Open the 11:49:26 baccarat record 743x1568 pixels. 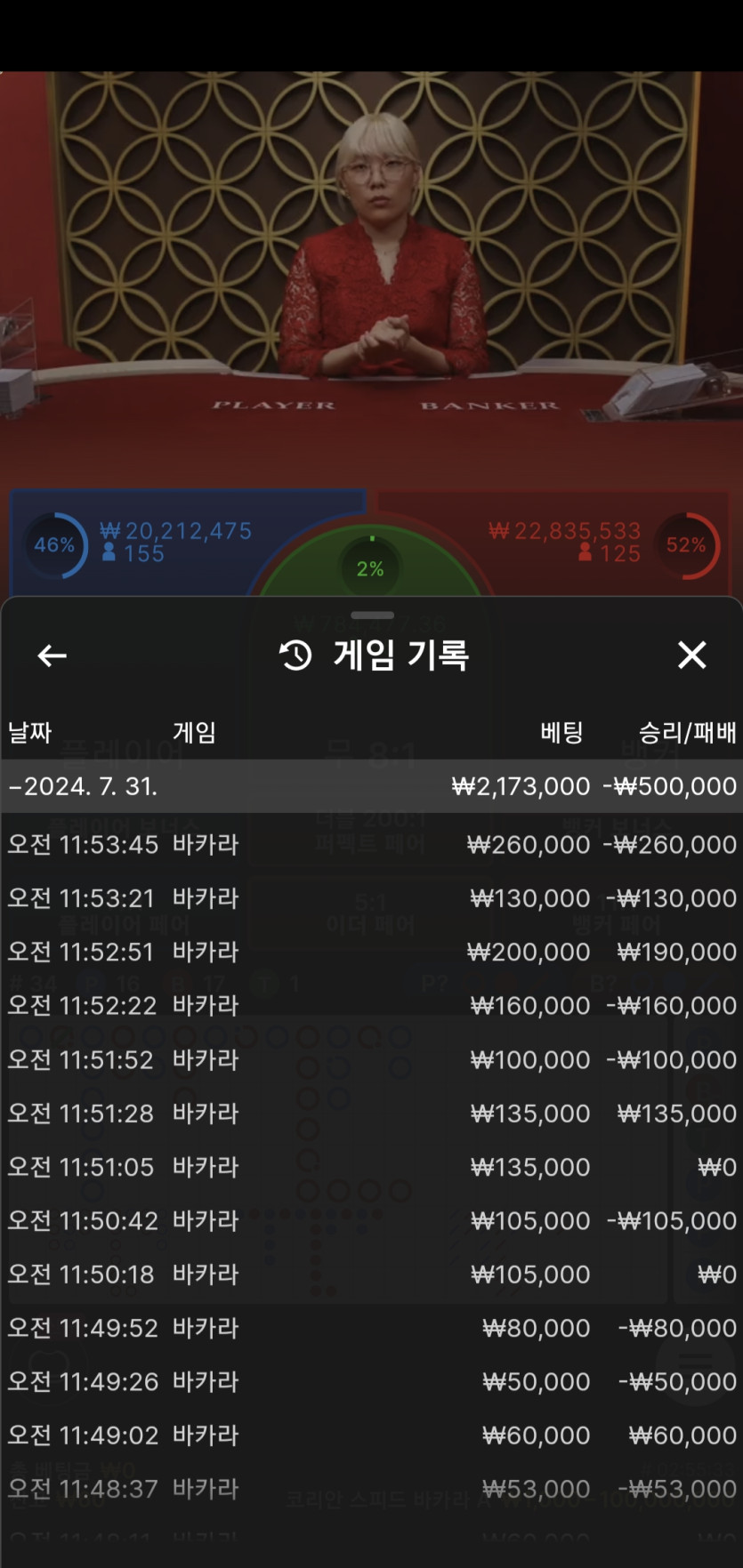[x=371, y=1381]
